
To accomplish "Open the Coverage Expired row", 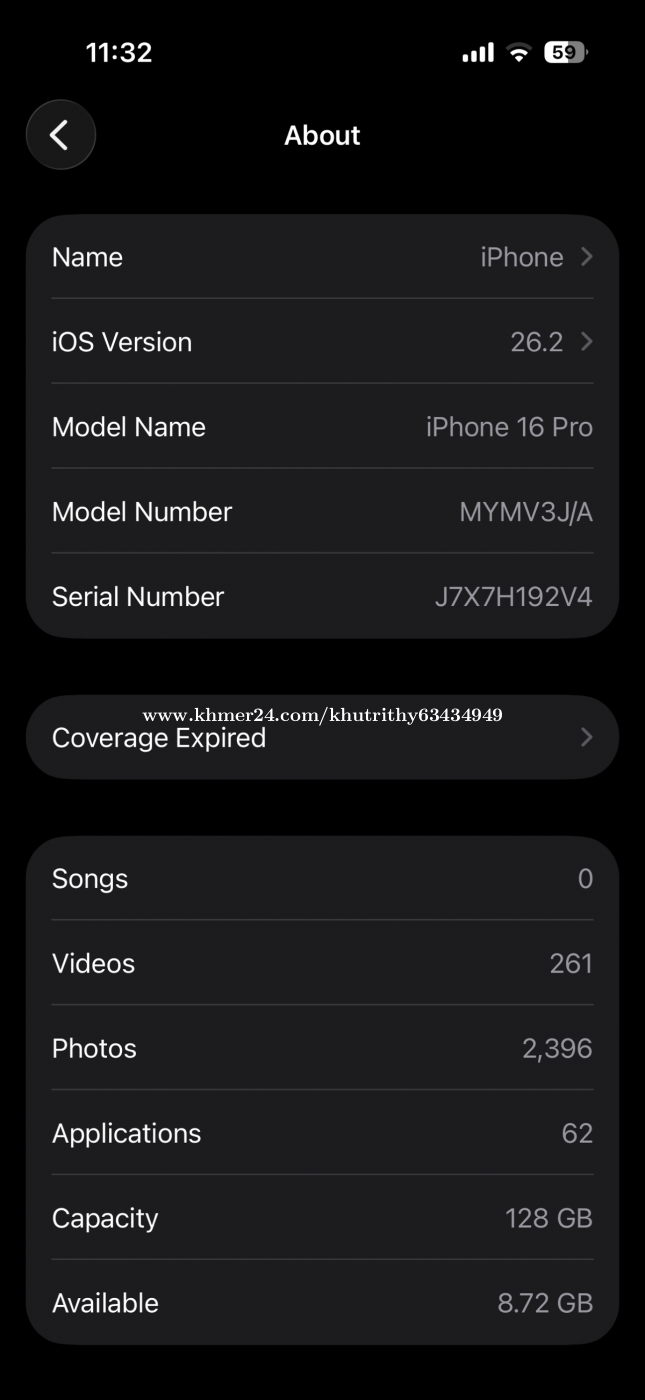I will click(322, 738).
